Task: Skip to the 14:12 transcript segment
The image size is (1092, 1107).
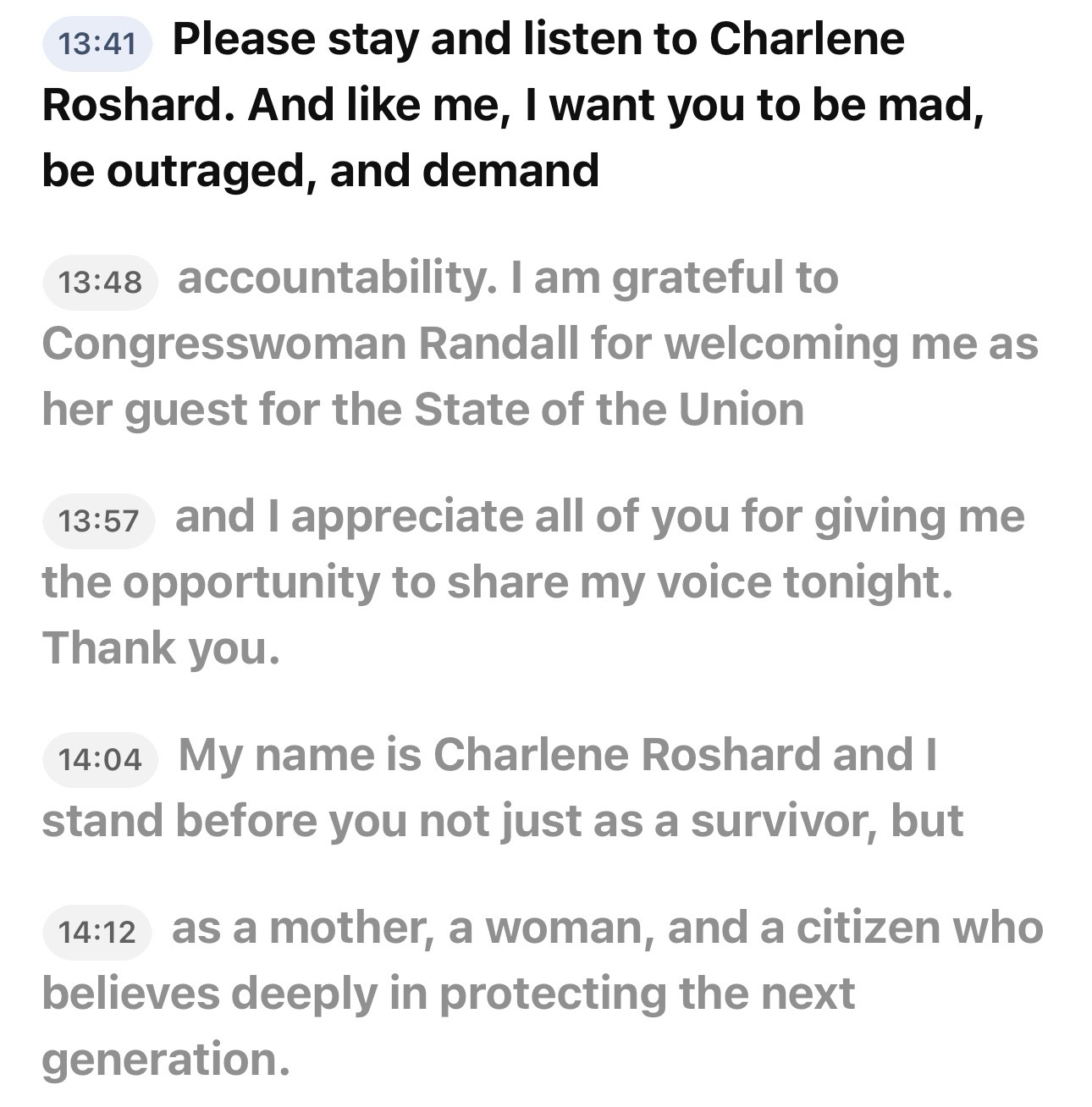Action: (x=97, y=932)
